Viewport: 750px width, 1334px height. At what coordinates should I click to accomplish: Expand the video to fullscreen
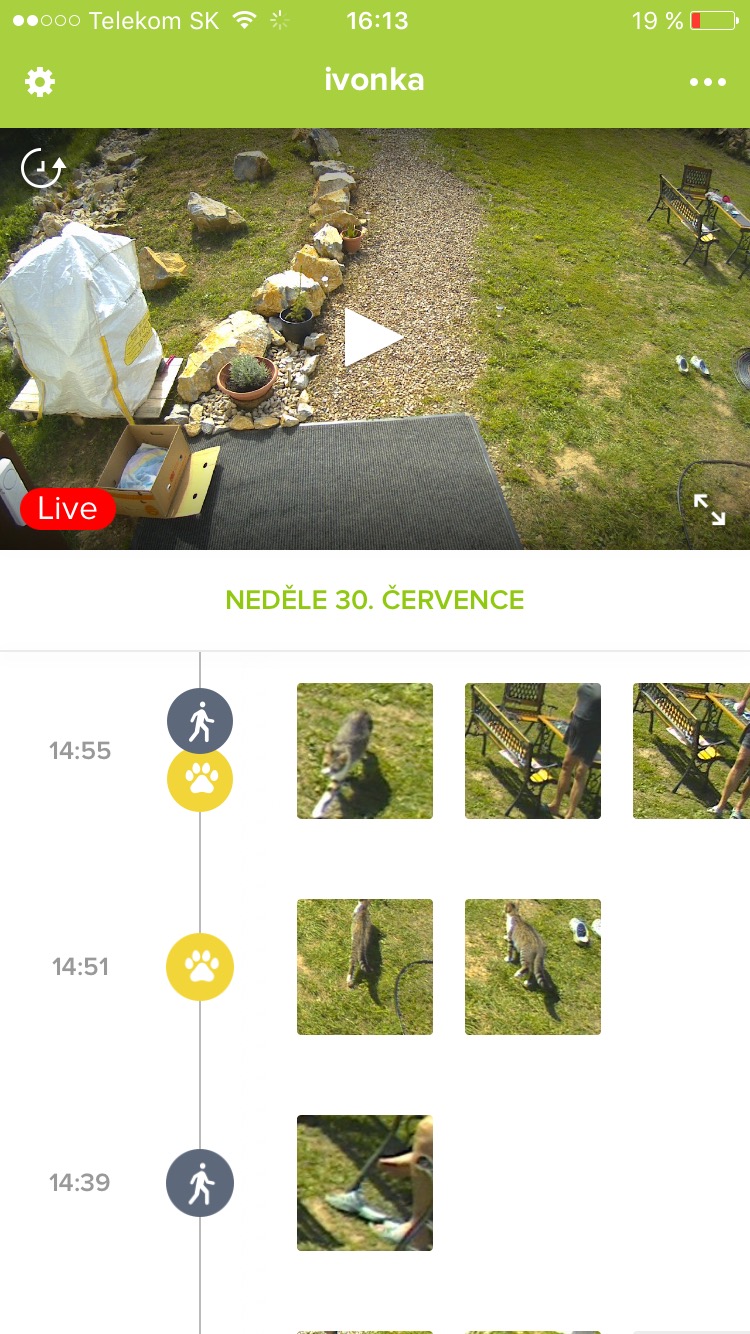[x=709, y=509]
